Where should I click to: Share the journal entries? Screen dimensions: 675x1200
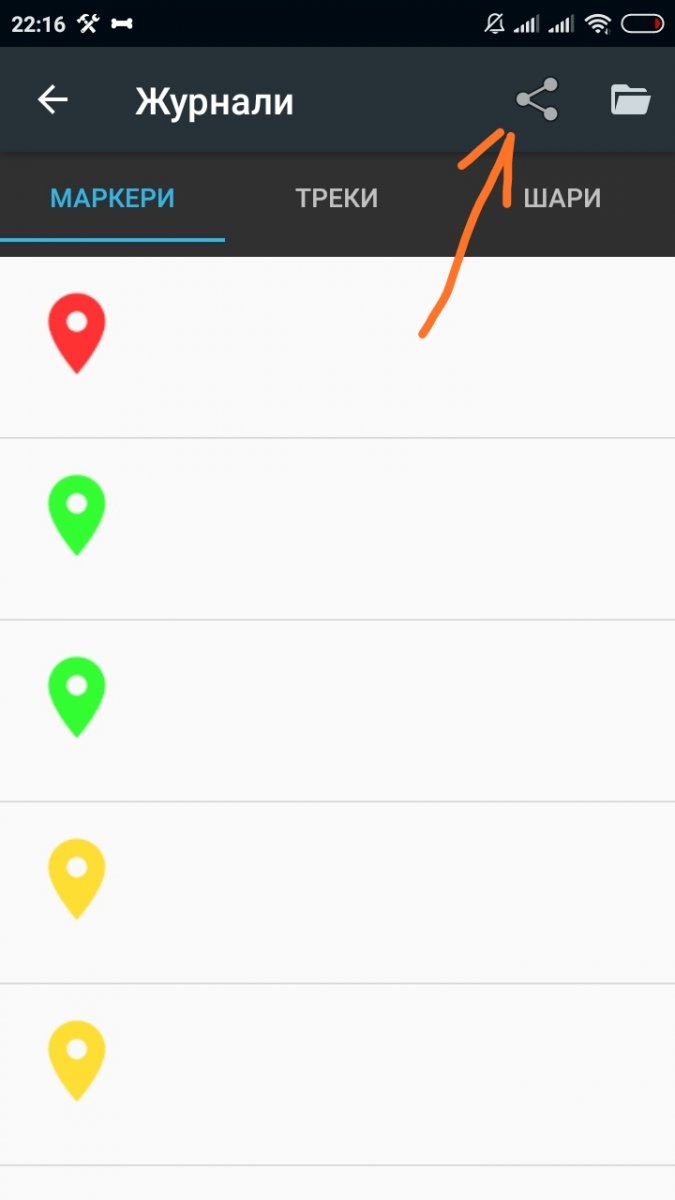pos(536,100)
